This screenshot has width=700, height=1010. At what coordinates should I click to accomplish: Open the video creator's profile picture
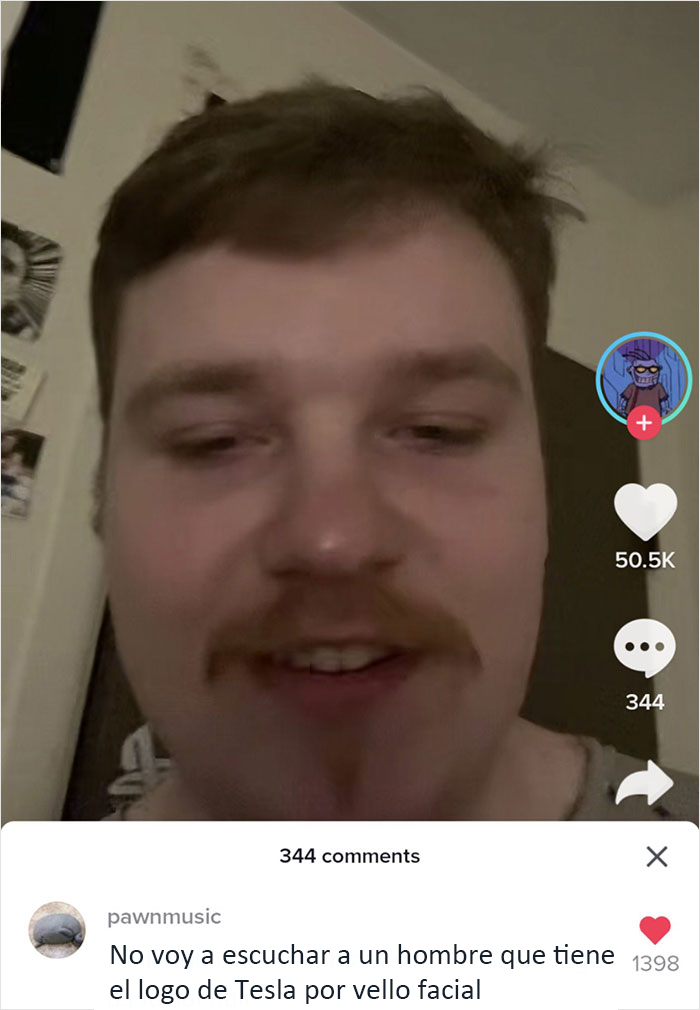tap(643, 378)
